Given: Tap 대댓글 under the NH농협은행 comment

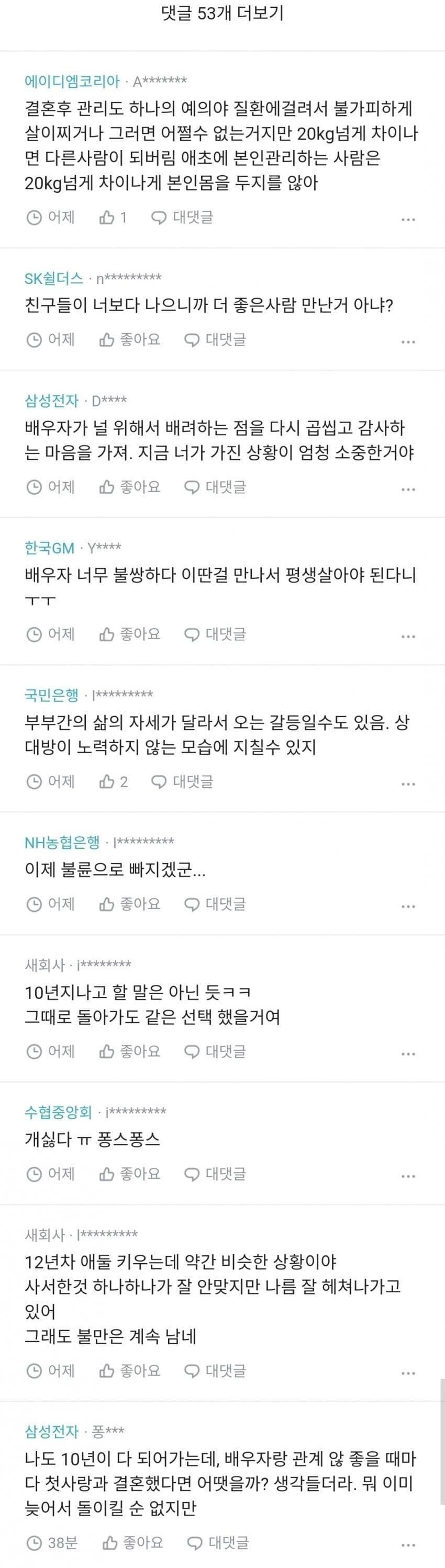Looking at the screenshot, I should pos(215,904).
